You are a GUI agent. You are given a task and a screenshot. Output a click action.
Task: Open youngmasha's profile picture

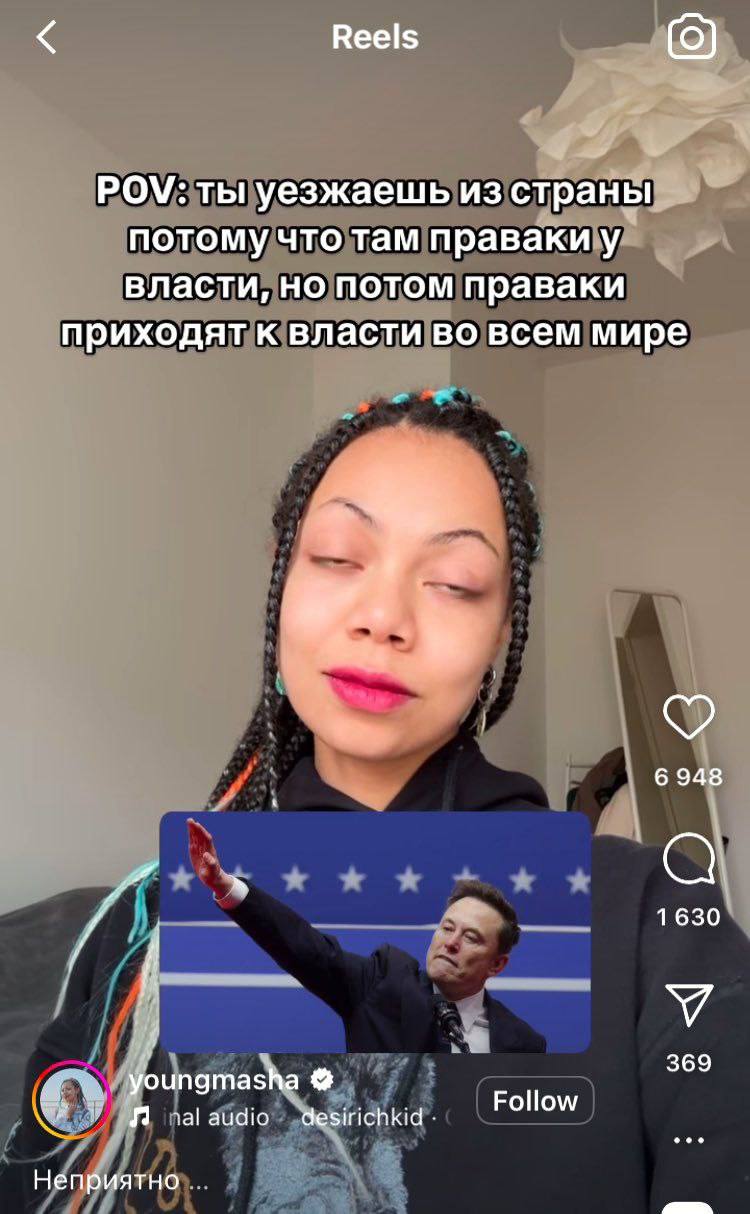72,1100
